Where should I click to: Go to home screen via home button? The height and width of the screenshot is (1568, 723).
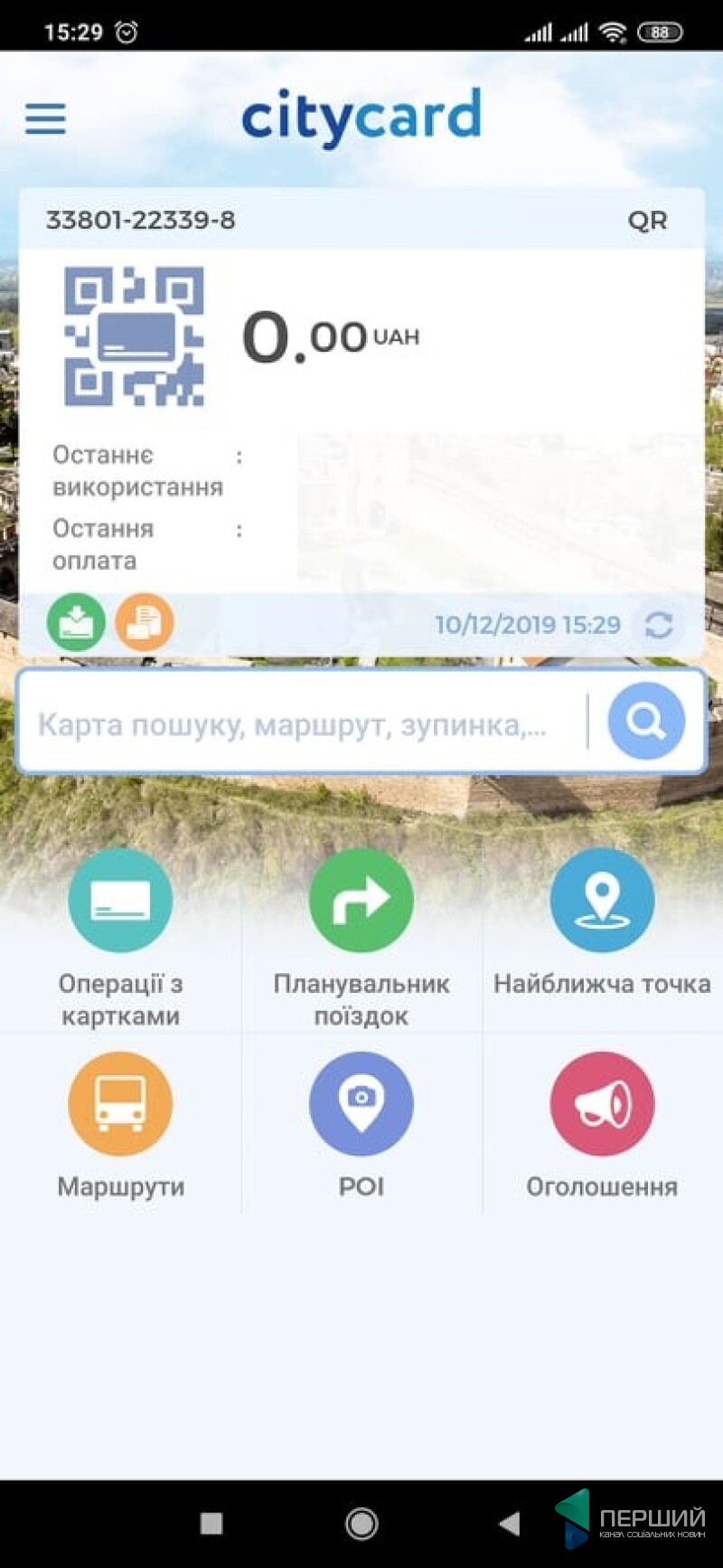[361, 1524]
